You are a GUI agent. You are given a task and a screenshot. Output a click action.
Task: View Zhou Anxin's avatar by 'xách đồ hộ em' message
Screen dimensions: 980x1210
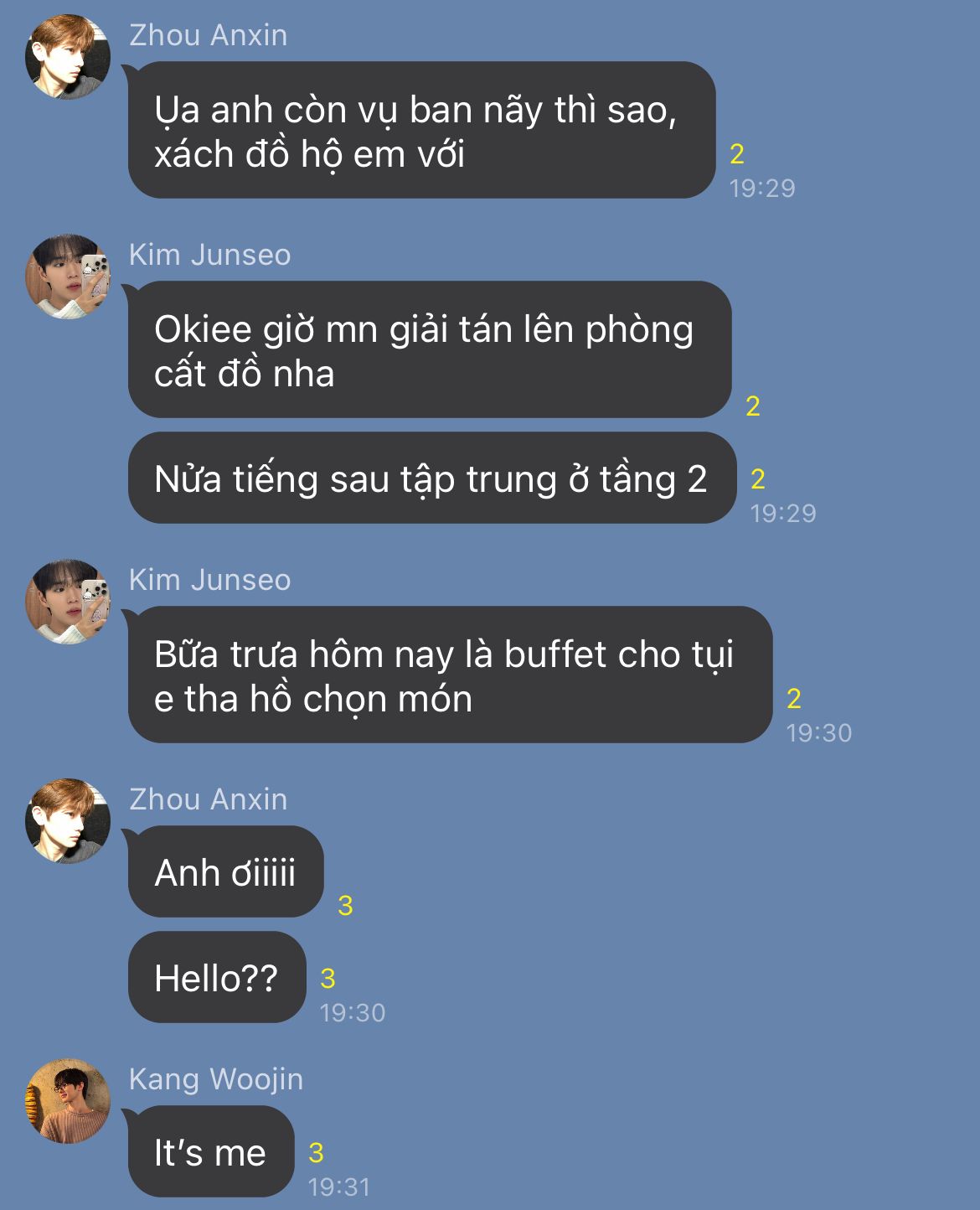[x=68, y=57]
